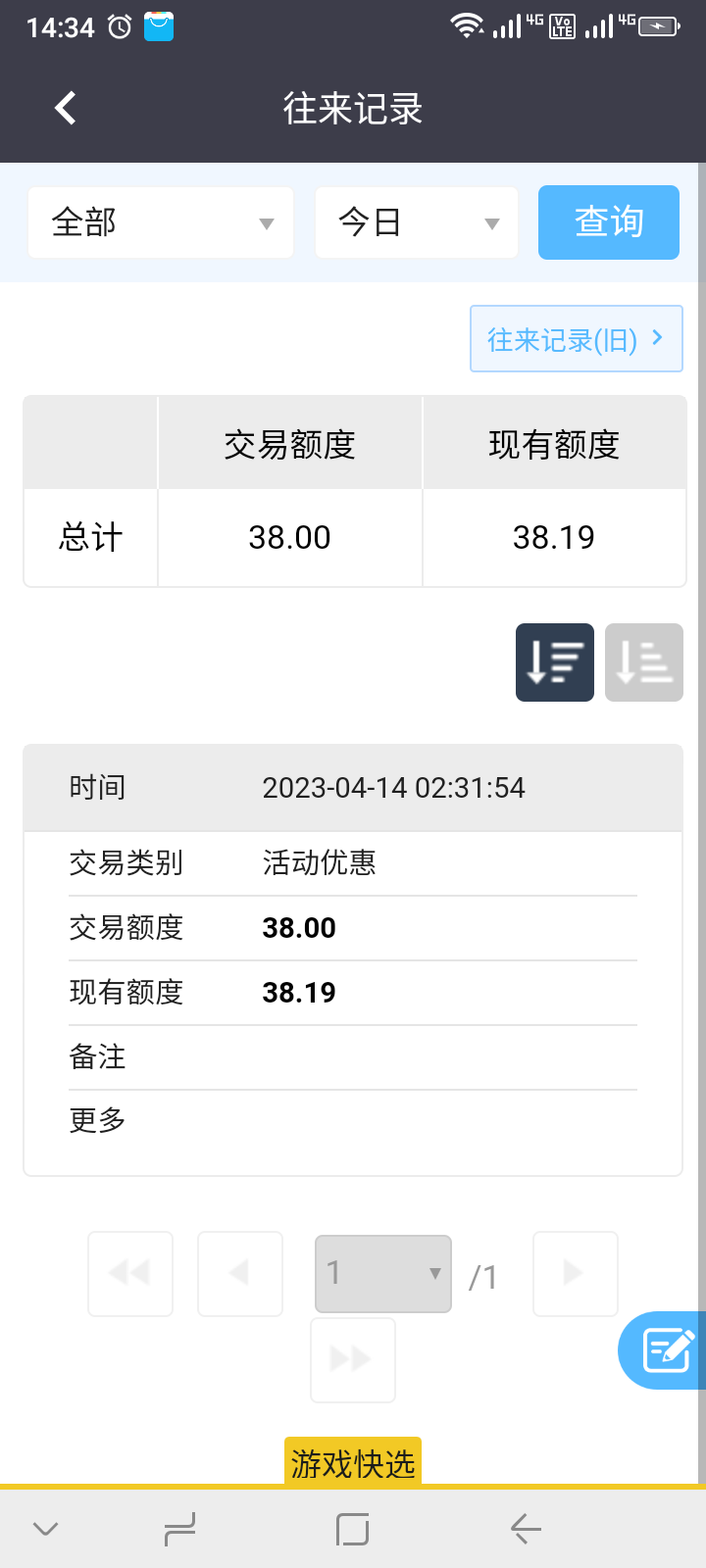Open 往来记录(旧) old records link
This screenshot has width=706, height=1568.
(576, 339)
